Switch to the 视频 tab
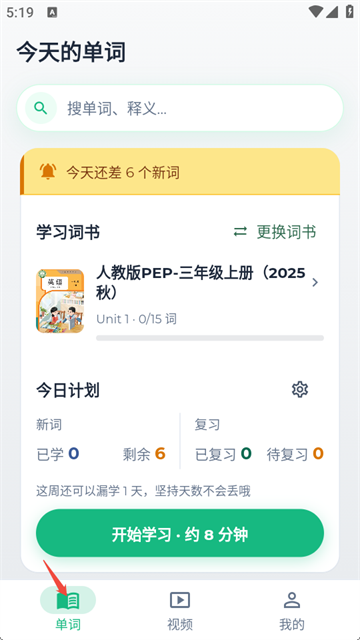The height and width of the screenshot is (640, 360). click(x=180, y=611)
